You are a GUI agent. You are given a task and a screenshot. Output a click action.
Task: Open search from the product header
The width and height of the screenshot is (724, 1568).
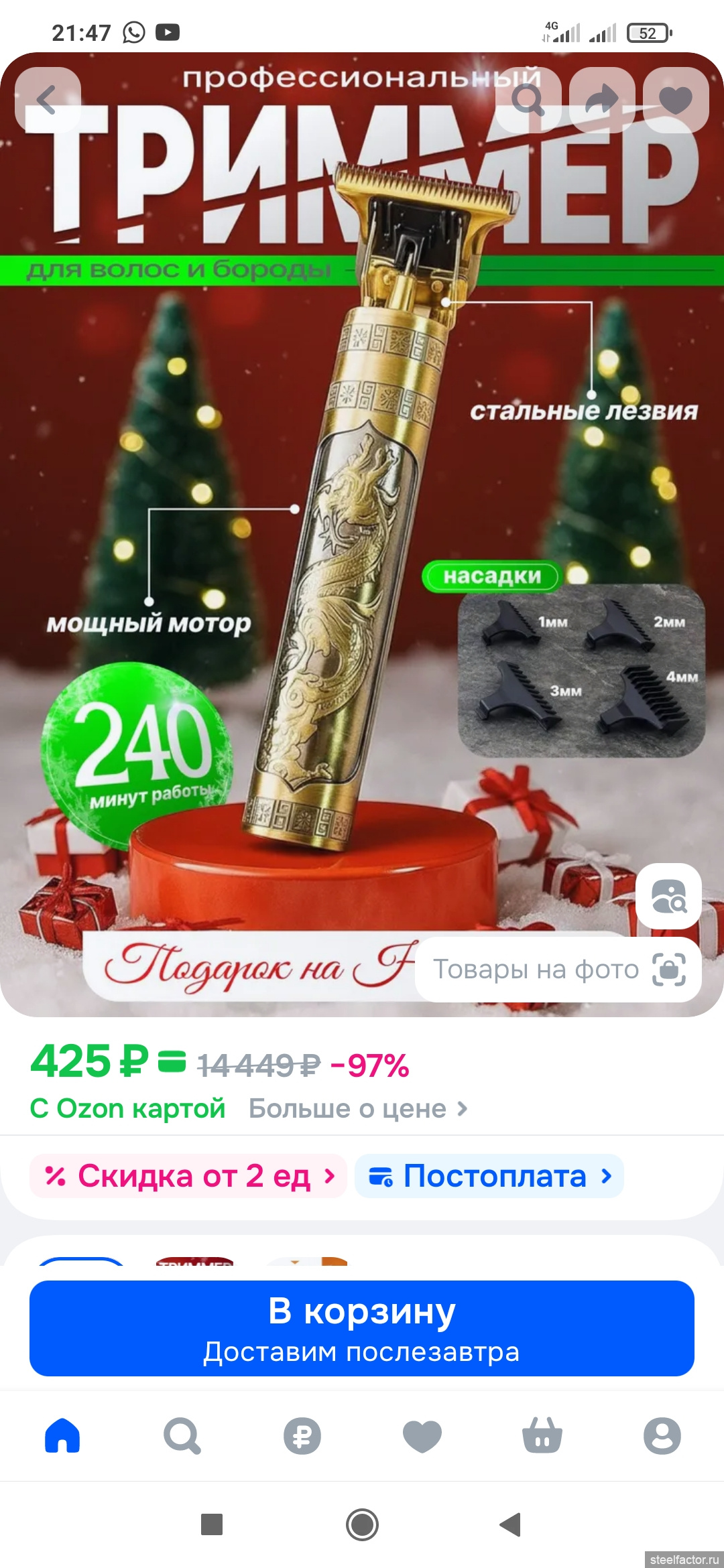tap(528, 101)
